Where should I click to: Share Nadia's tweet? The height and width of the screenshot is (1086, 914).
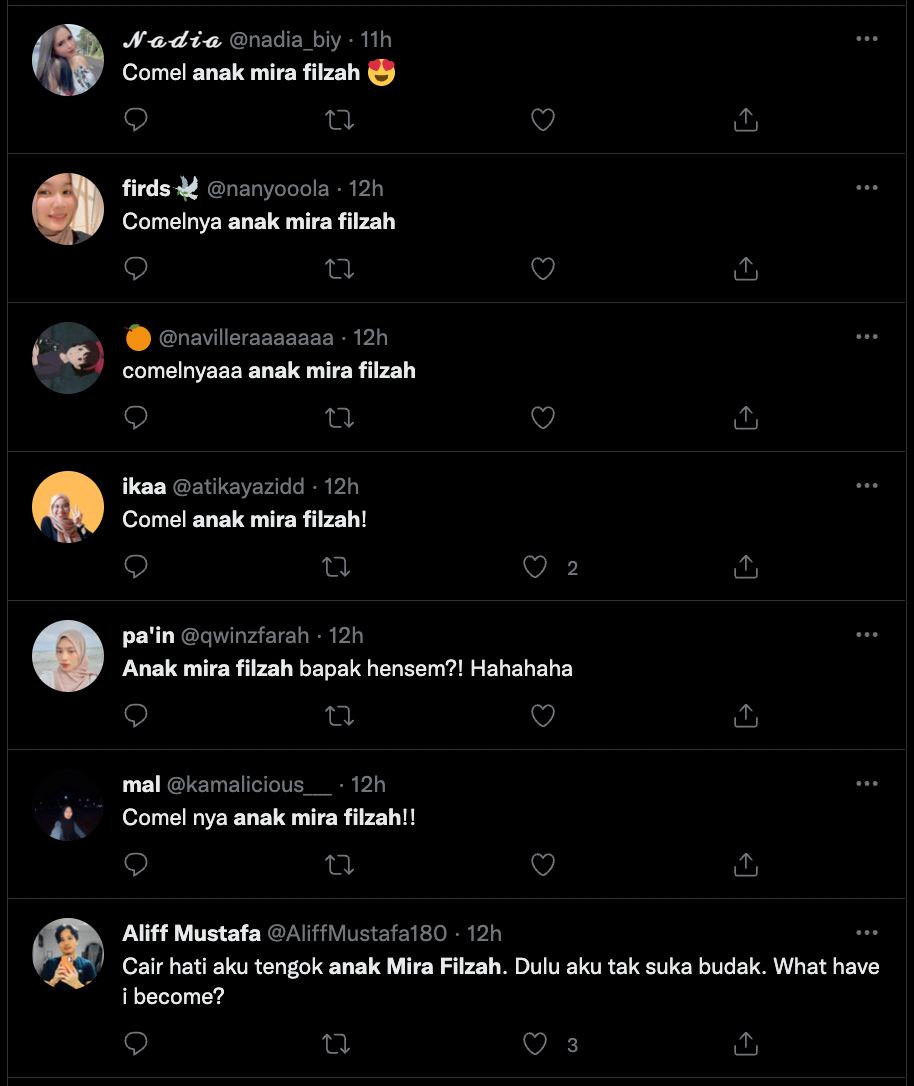click(745, 119)
